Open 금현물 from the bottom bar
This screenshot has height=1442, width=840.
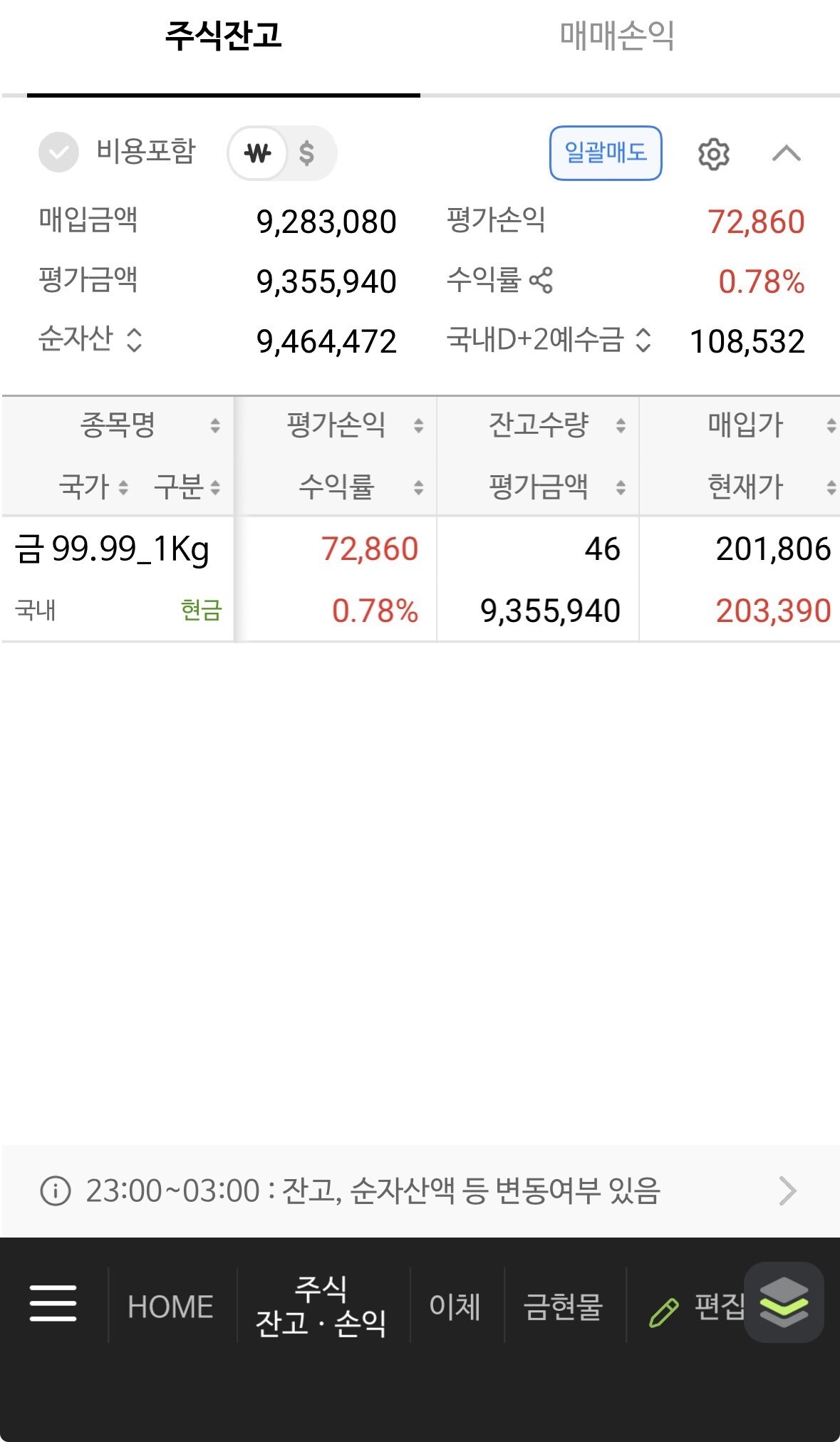(564, 1306)
